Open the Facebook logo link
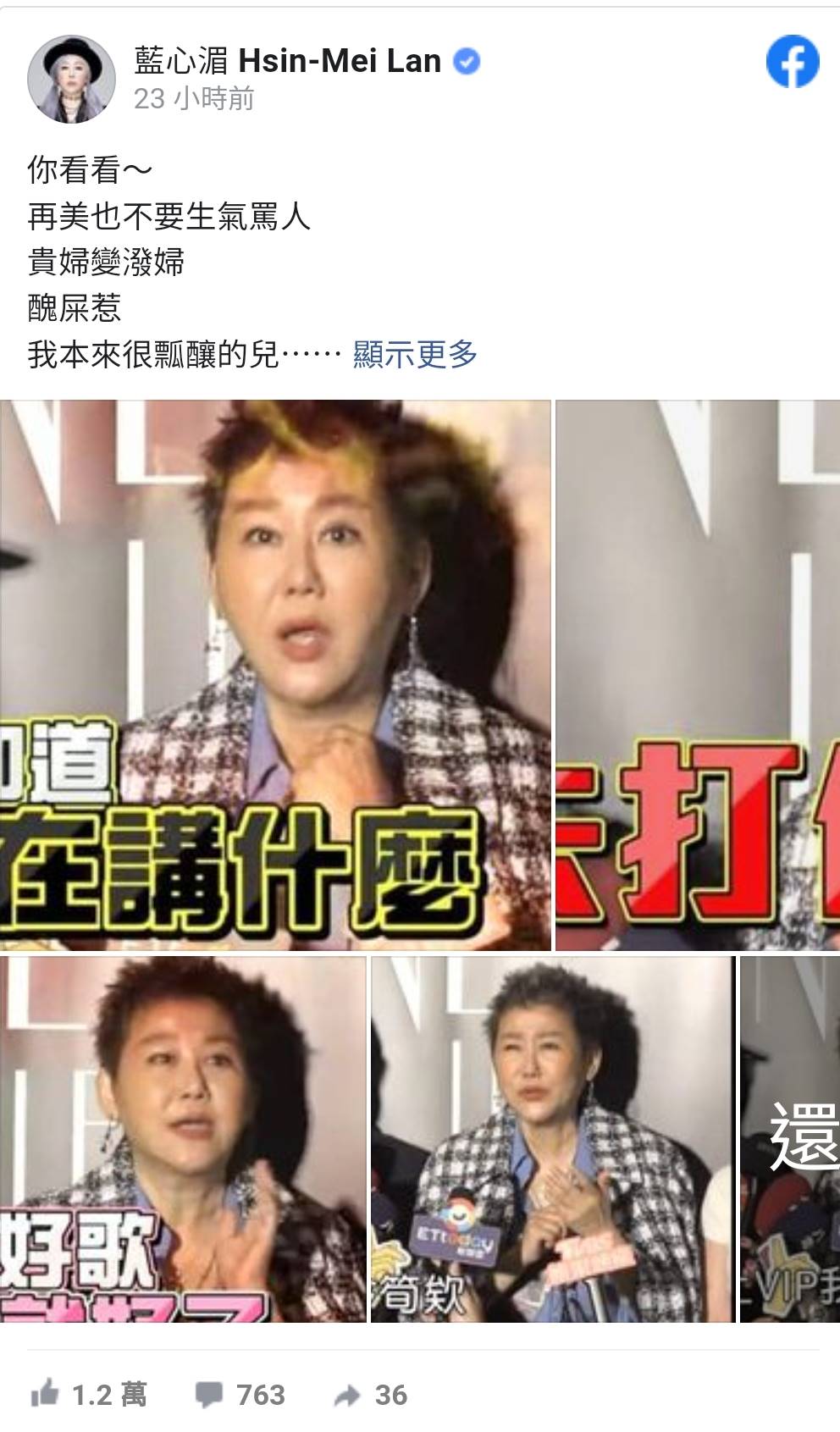Screen dimensions: 840x1432 (793, 62)
